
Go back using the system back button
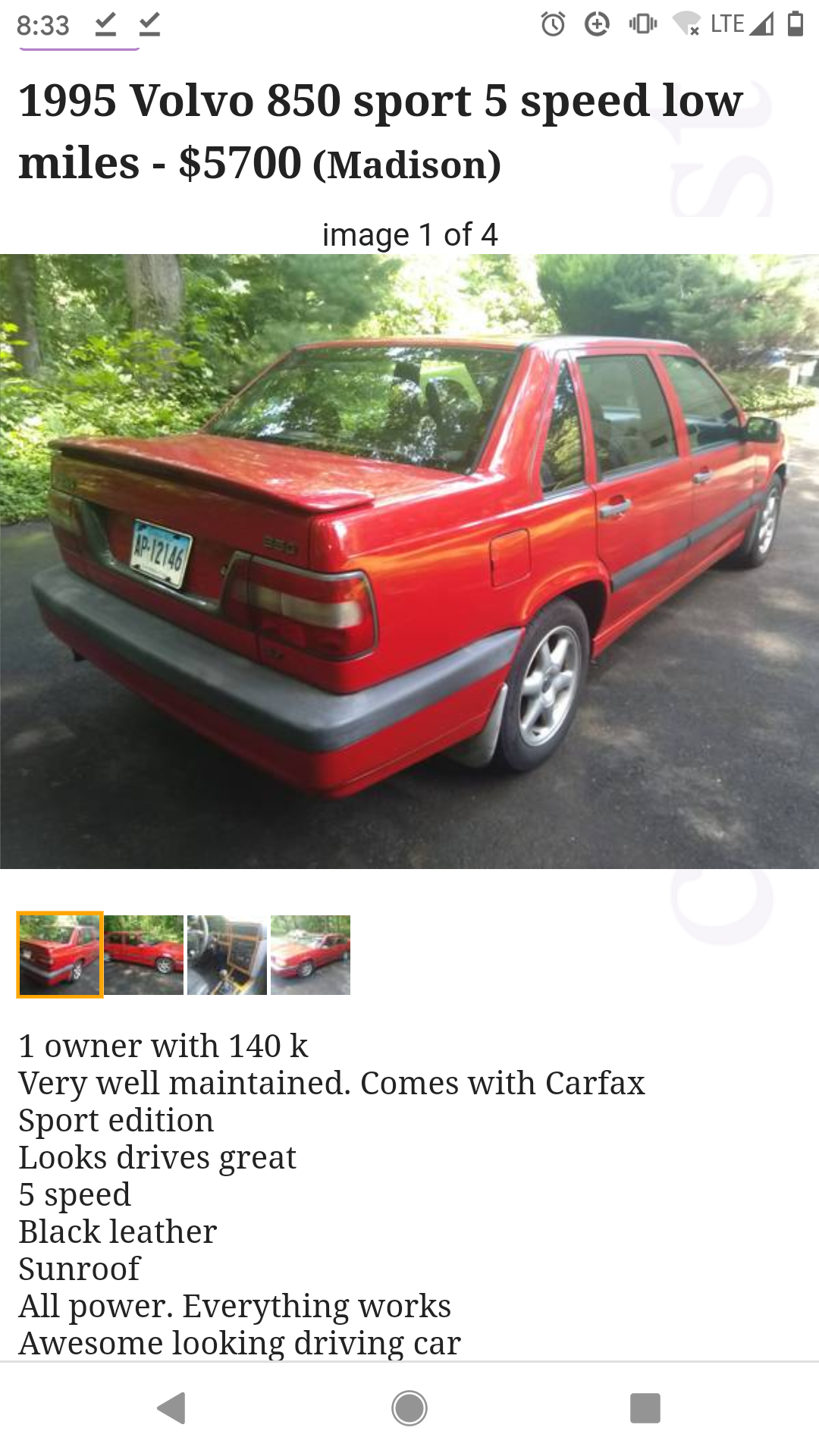172,1408
